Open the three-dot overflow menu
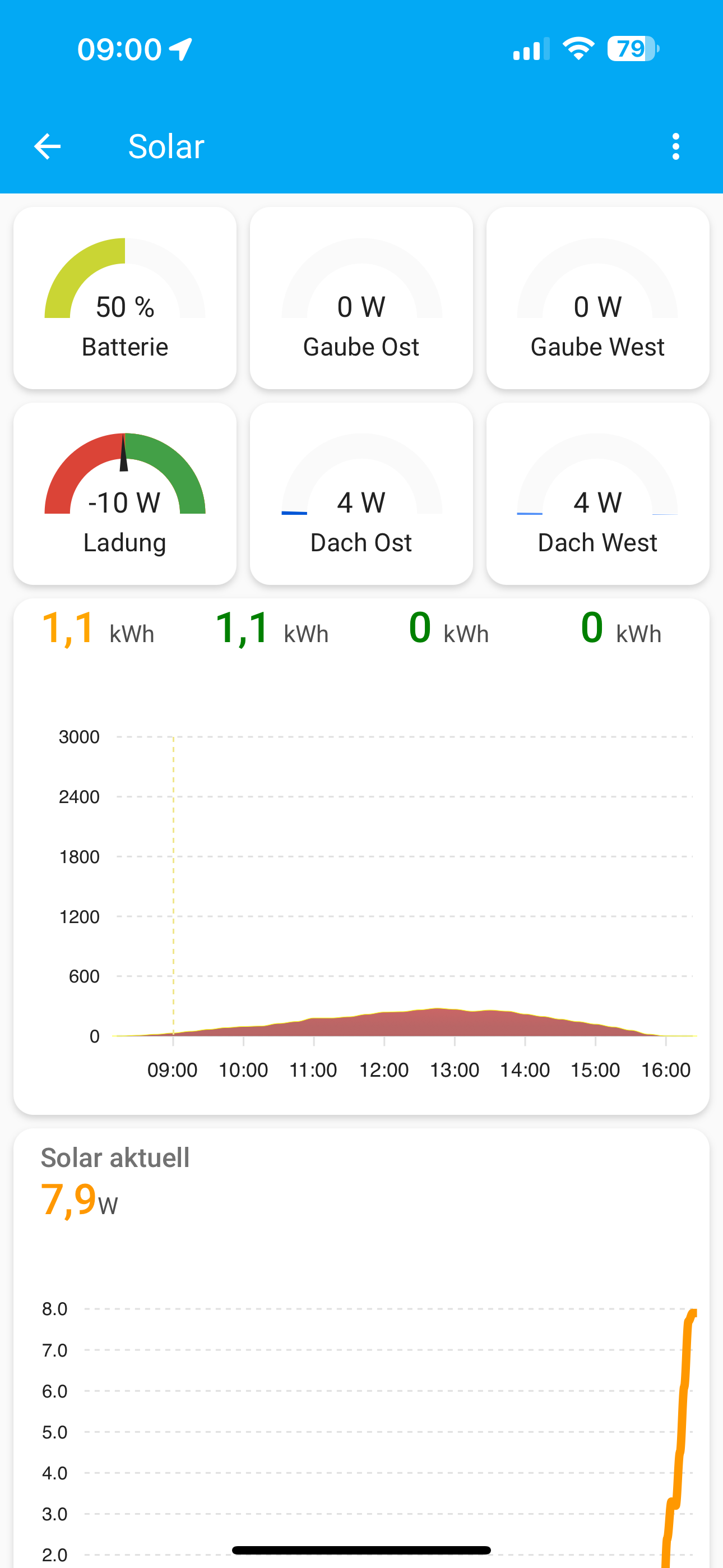Screen dimensions: 723x1568 tap(675, 147)
